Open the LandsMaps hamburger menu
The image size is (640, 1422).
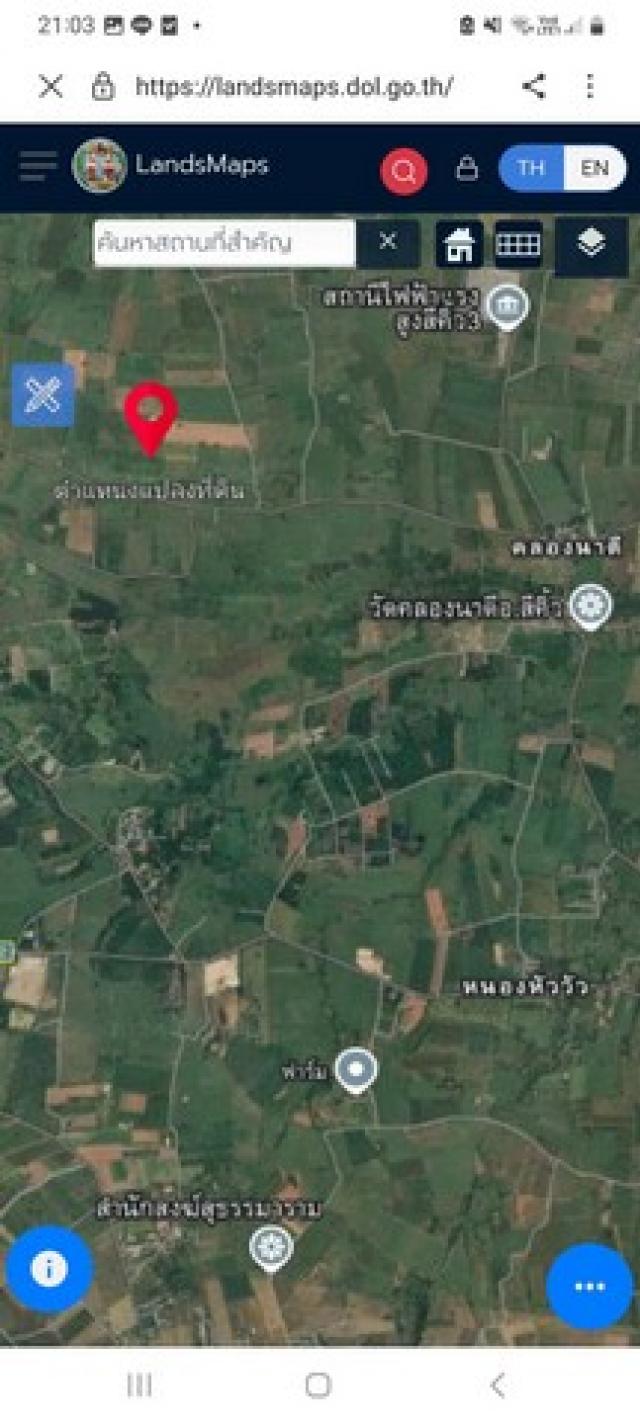click(x=38, y=166)
